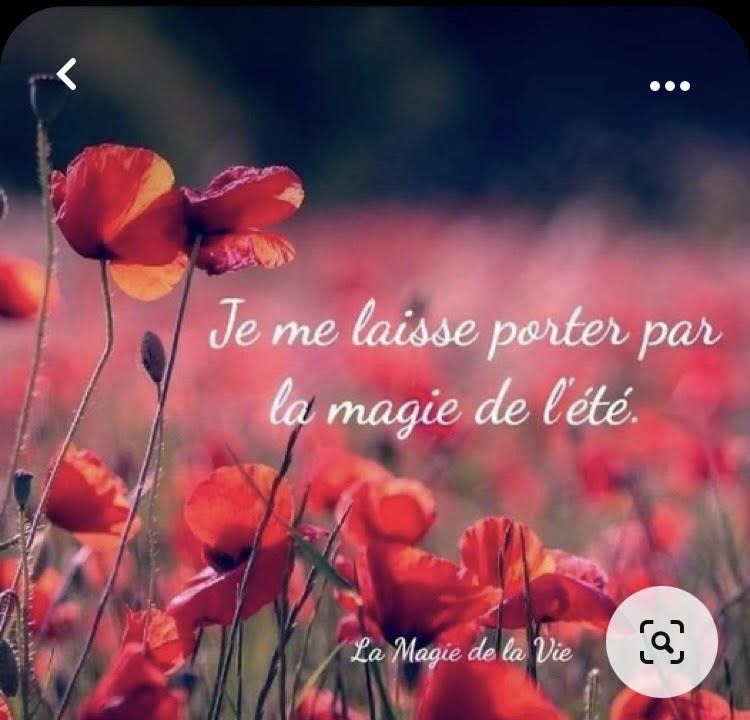Open the three-dot overflow menu
This screenshot has height=720, width=750.
click(x=669, y=86)
